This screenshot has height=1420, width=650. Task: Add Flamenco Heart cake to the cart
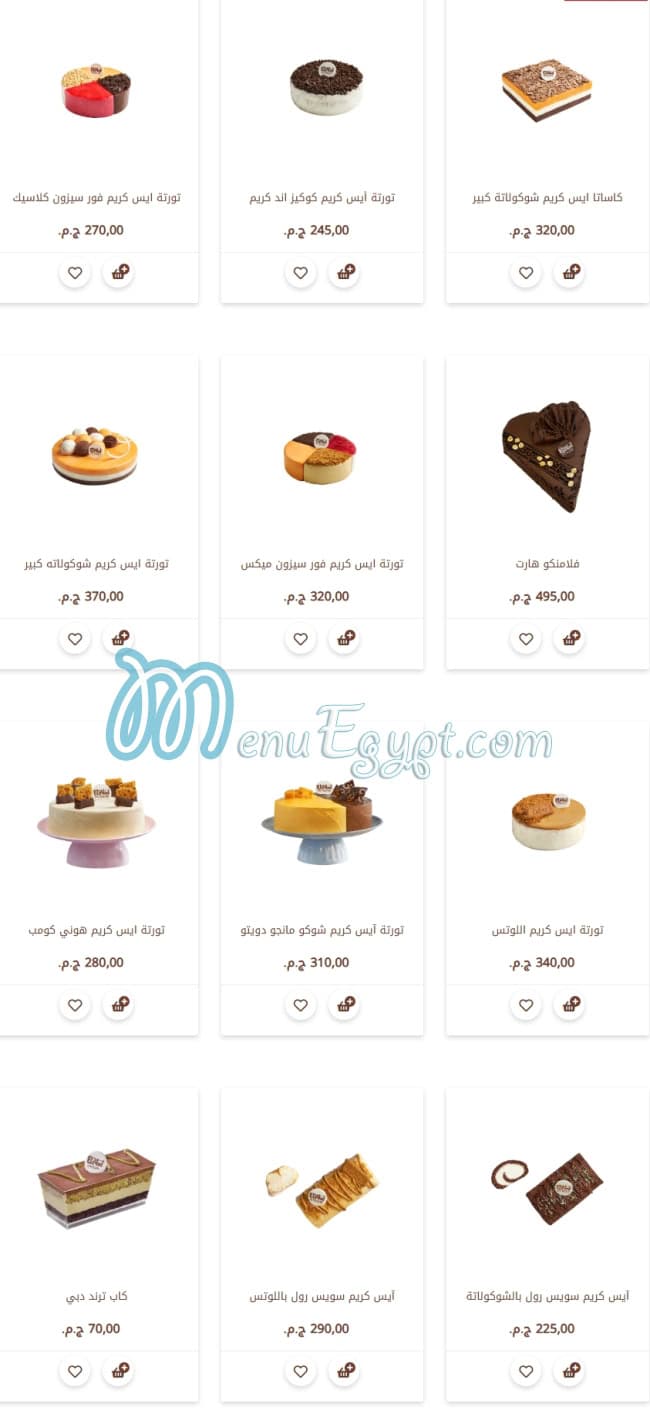coord(569,638)
